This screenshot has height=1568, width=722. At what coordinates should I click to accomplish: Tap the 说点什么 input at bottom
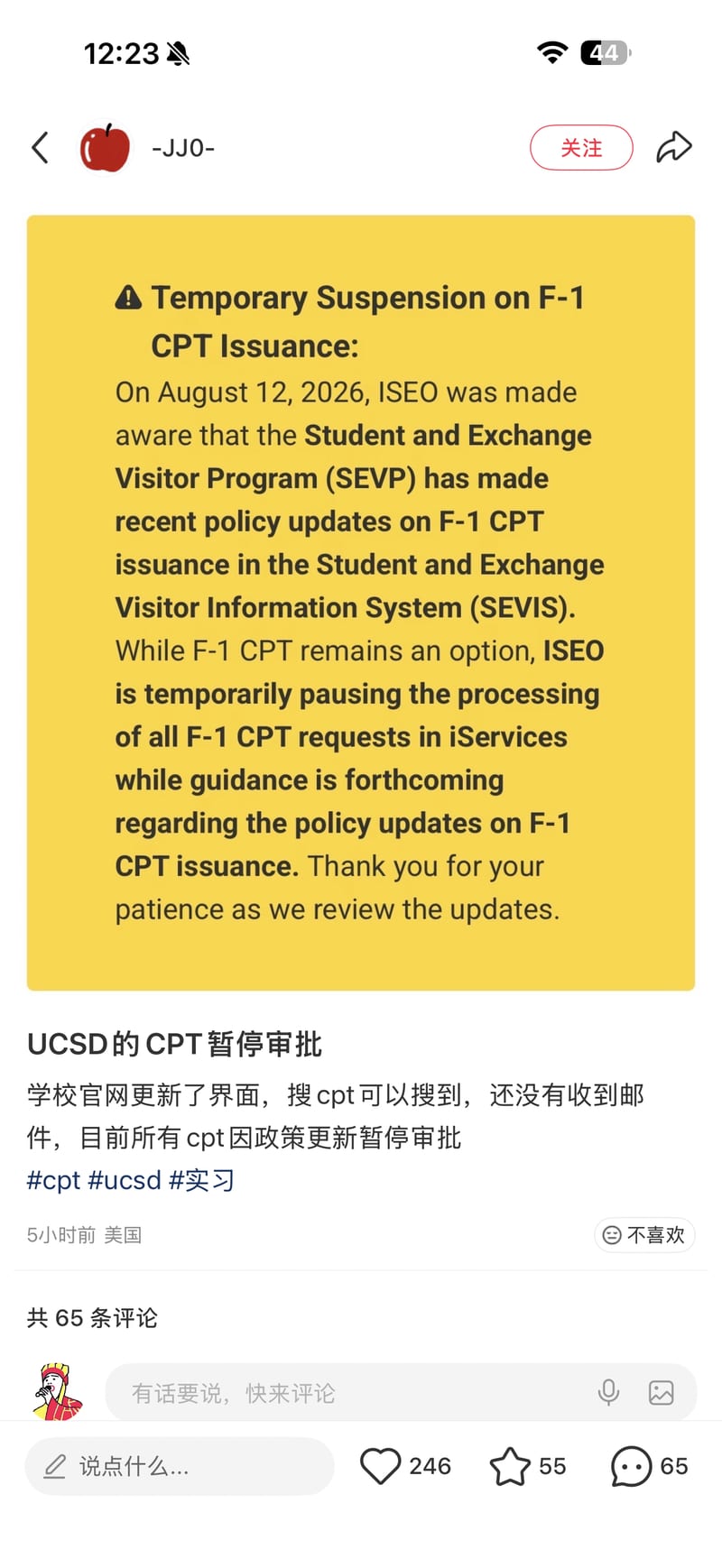click(180, 1466)
